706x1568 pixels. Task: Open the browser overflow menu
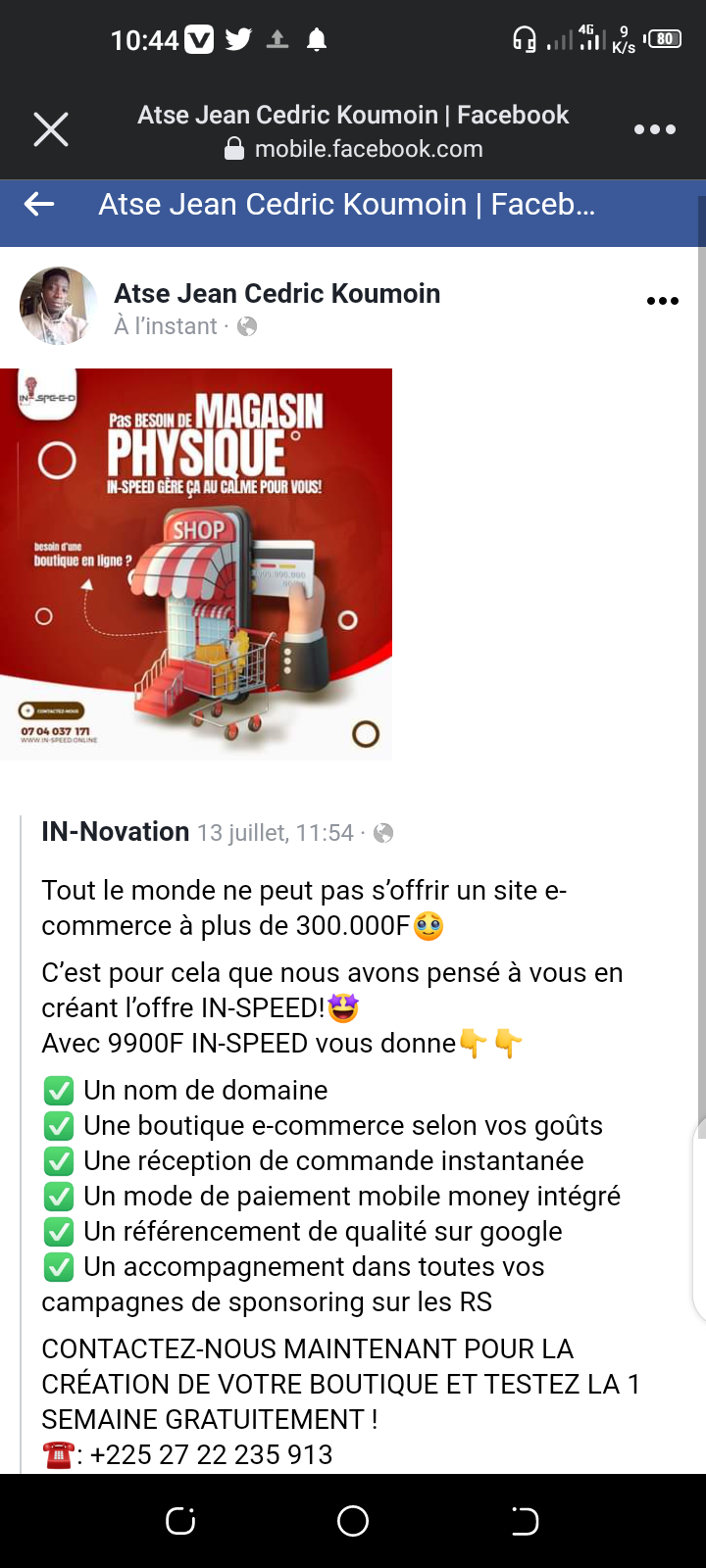654,129
